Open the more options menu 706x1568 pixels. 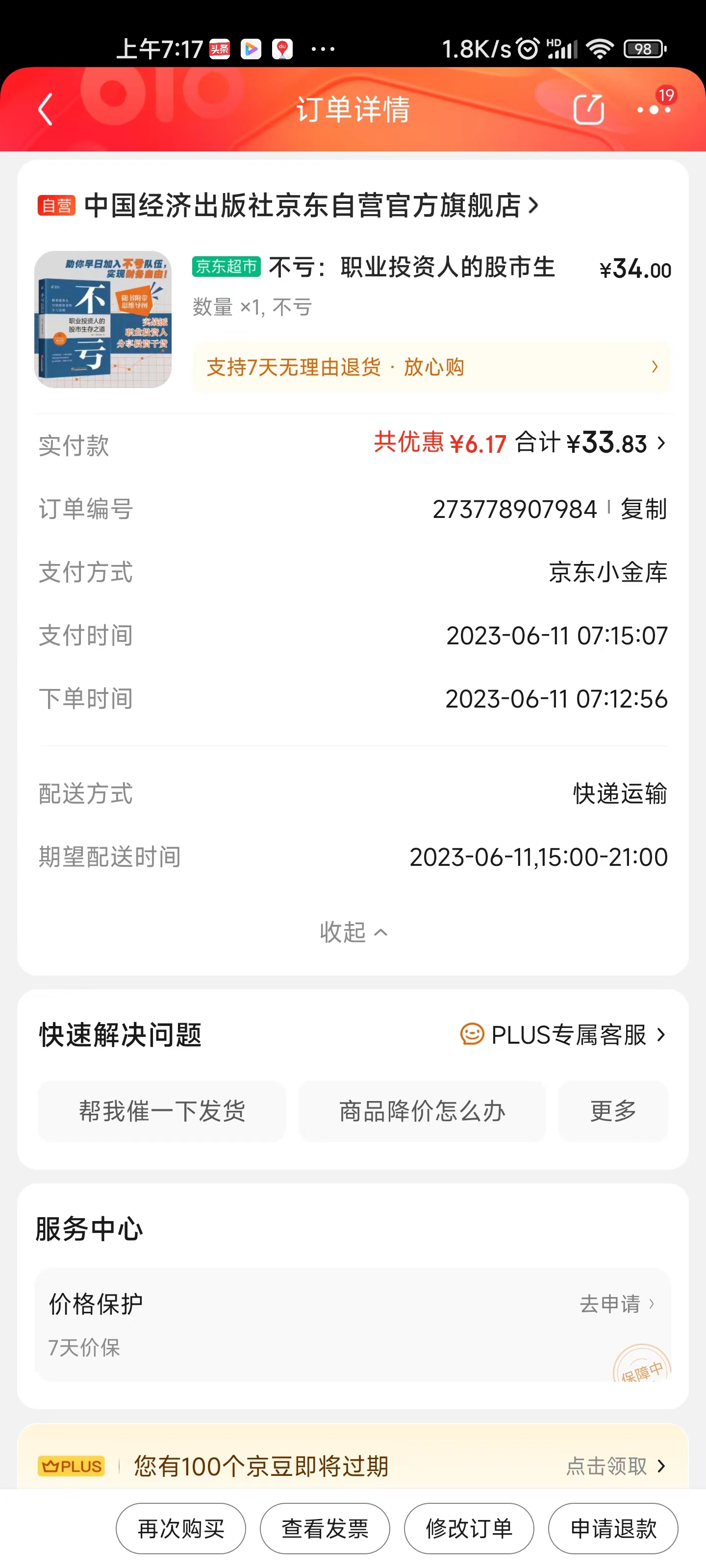point(653,110)
